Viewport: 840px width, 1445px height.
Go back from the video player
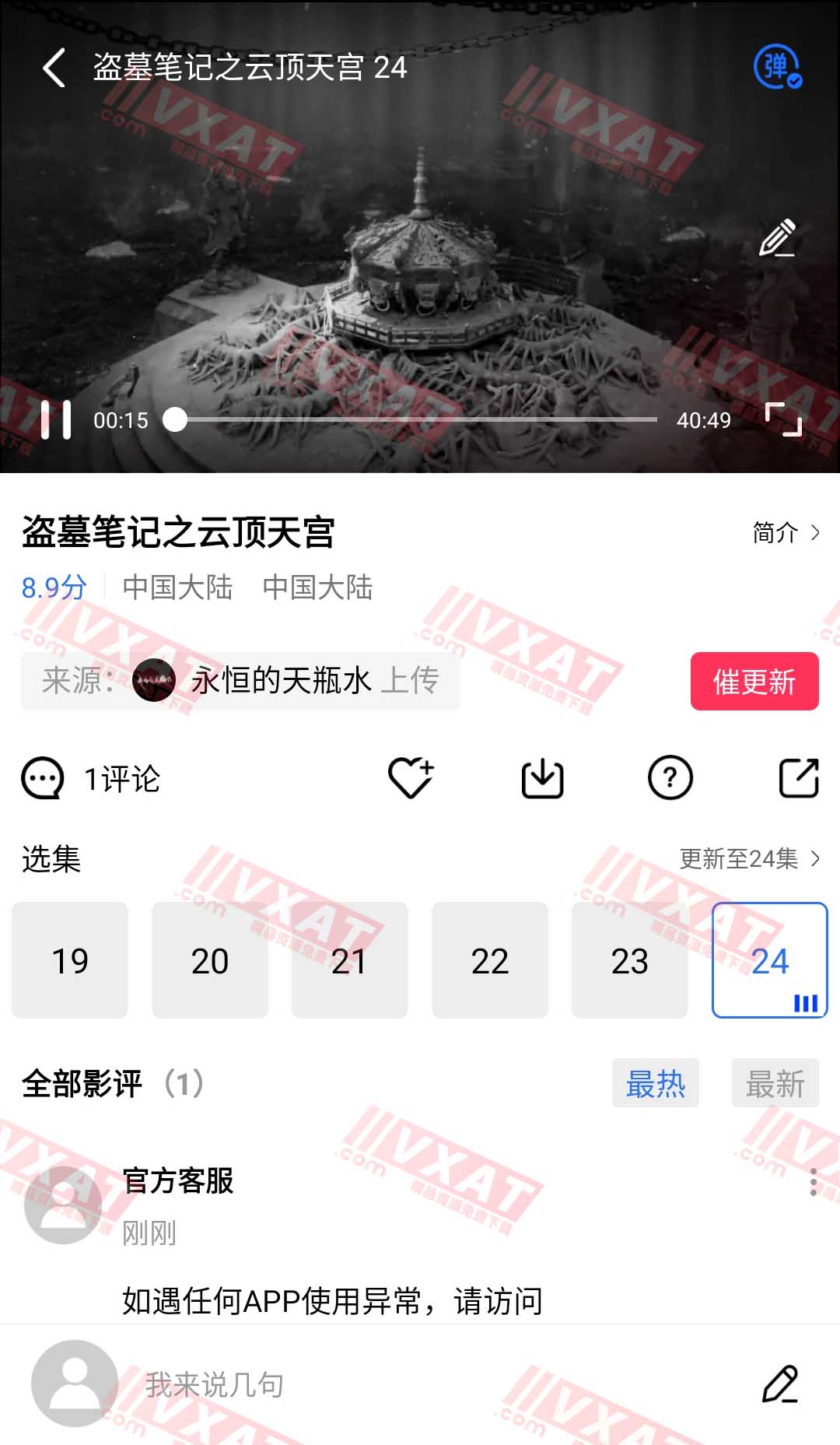click(54, 68)
